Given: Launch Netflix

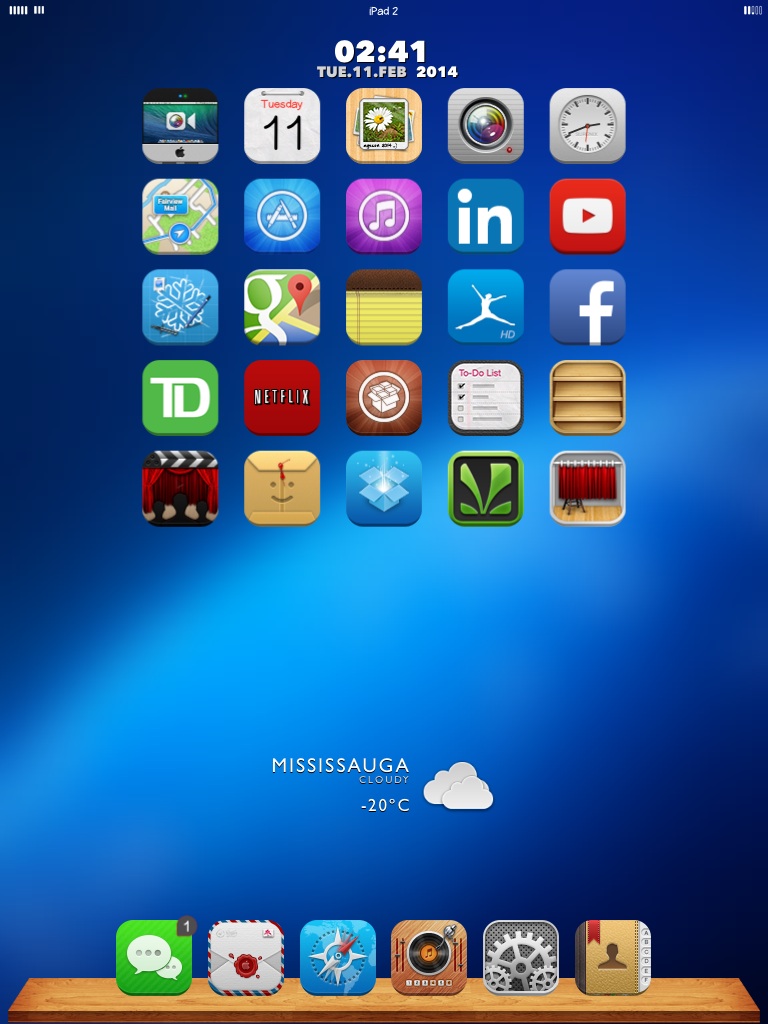Looking at the screenshot, I should [282, 397].
